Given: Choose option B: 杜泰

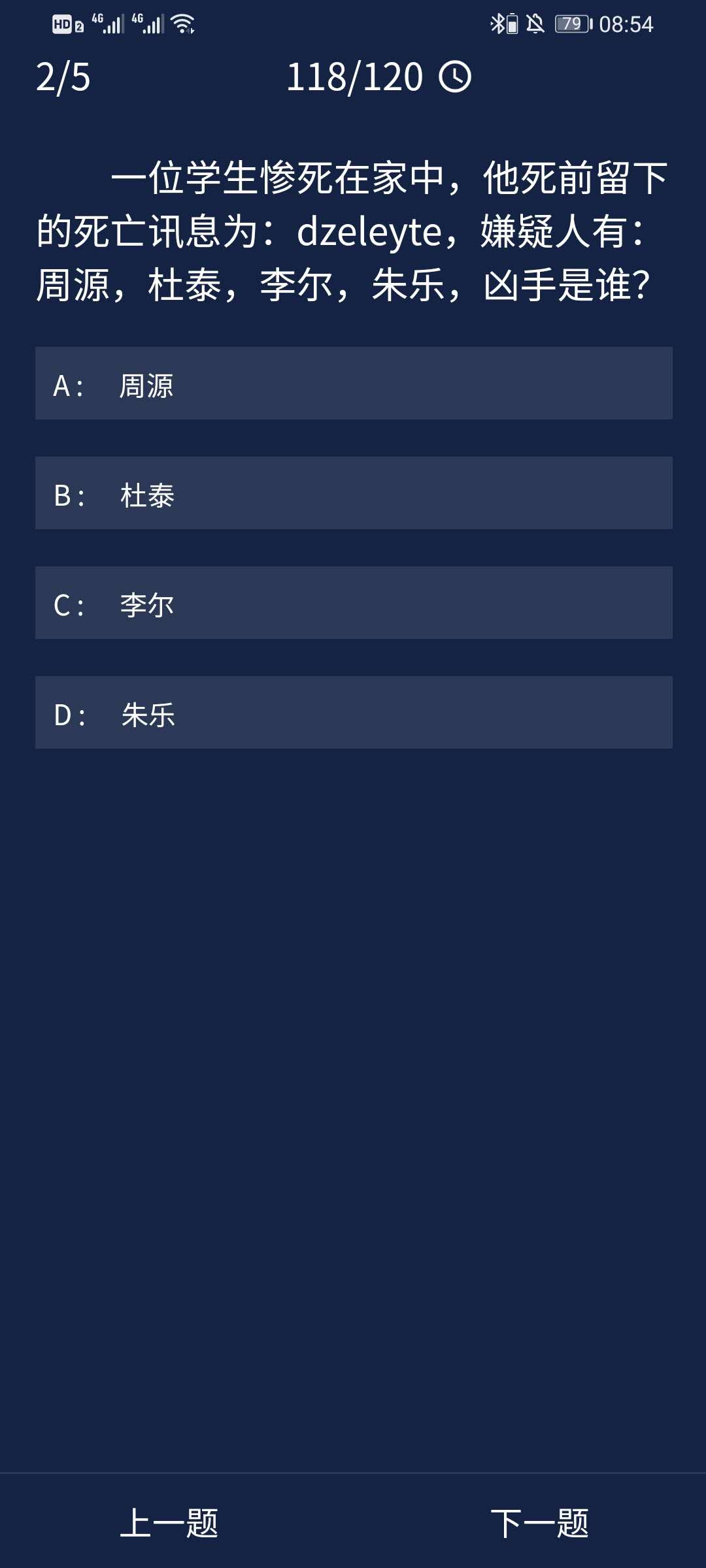Looking at the screenshot, I should click(x=353, y=493).
